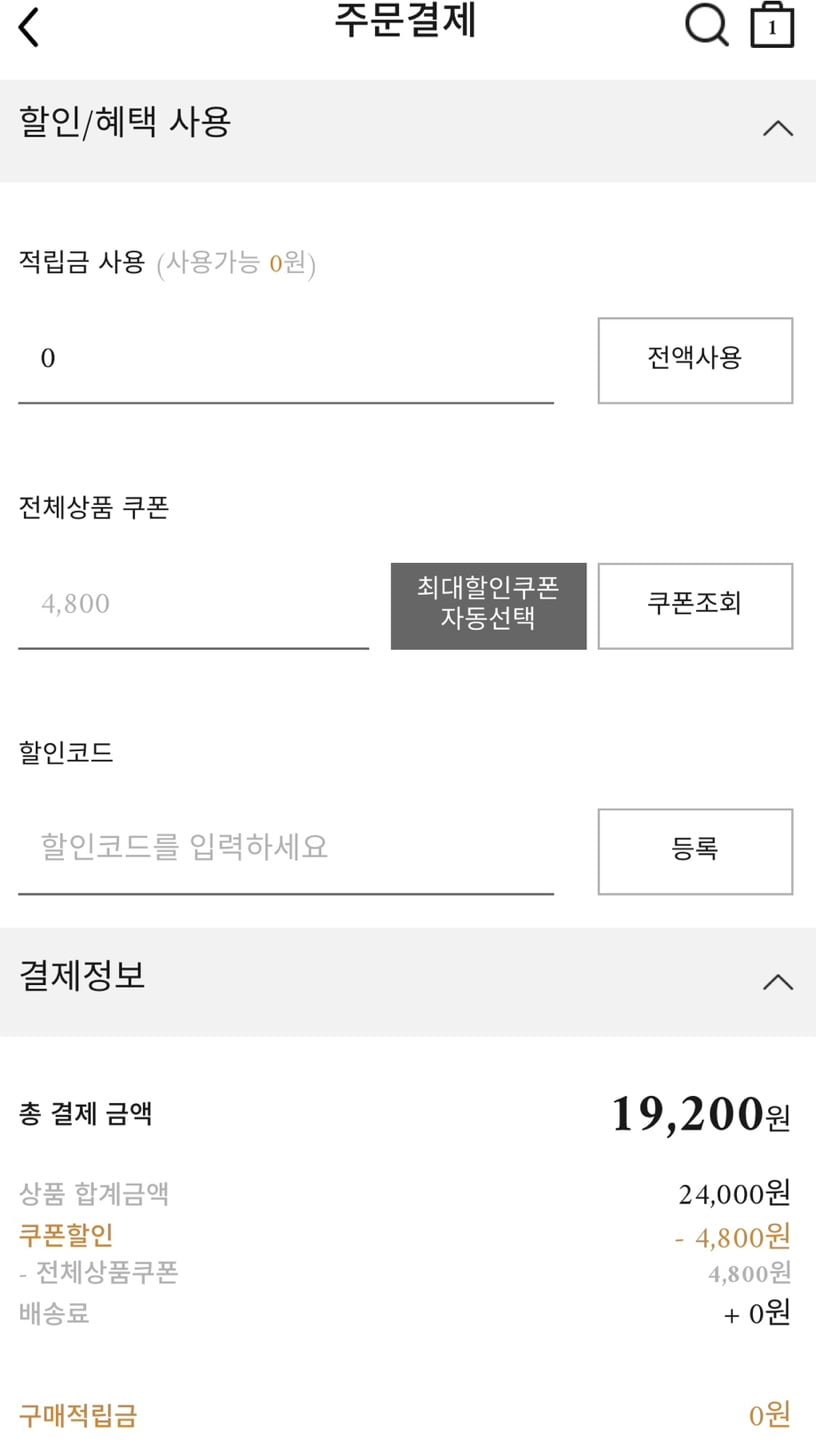
Task: Collapse the 결제정보 section chevron
Action: click(778, 981)
